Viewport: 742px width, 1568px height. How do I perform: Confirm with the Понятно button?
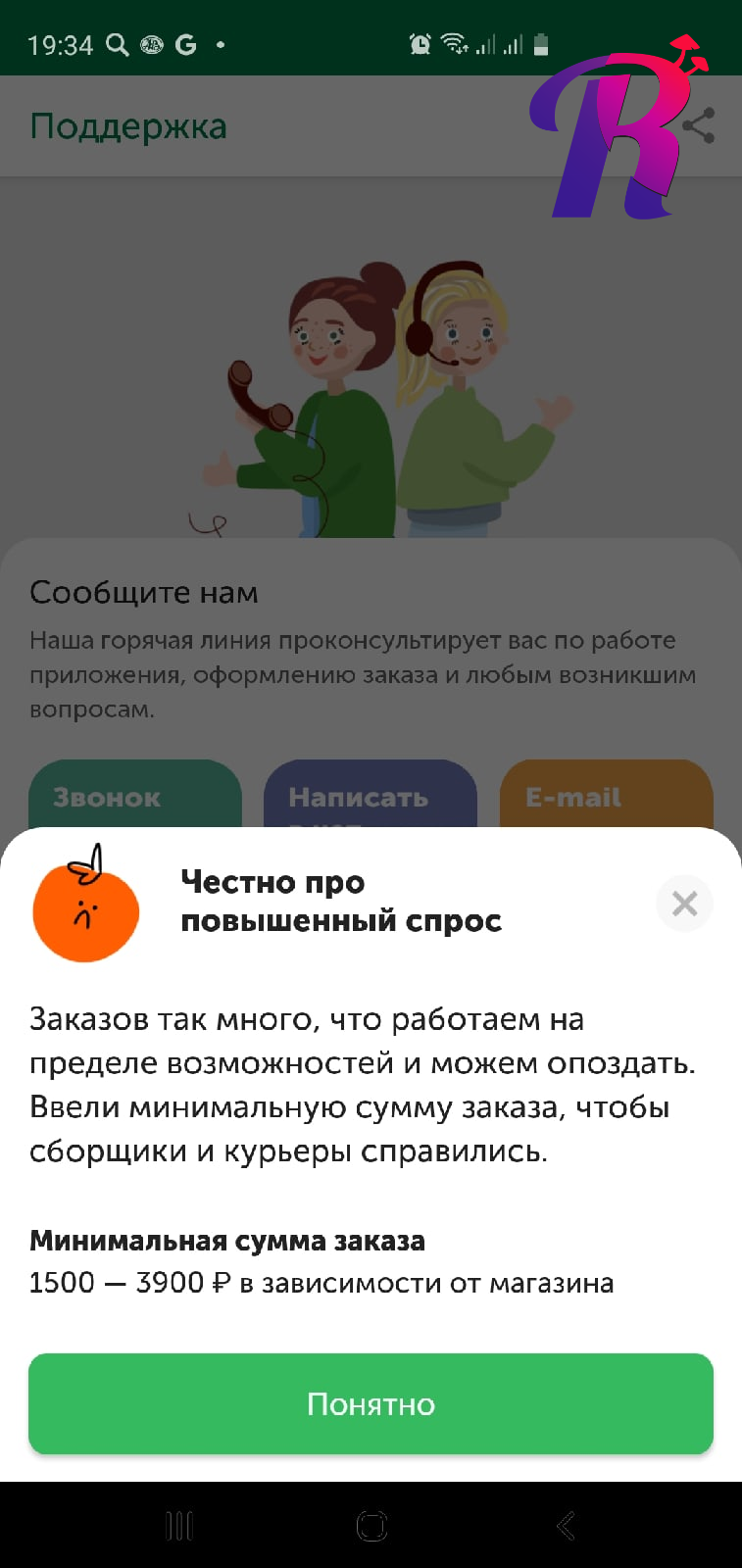(371, 1403)
